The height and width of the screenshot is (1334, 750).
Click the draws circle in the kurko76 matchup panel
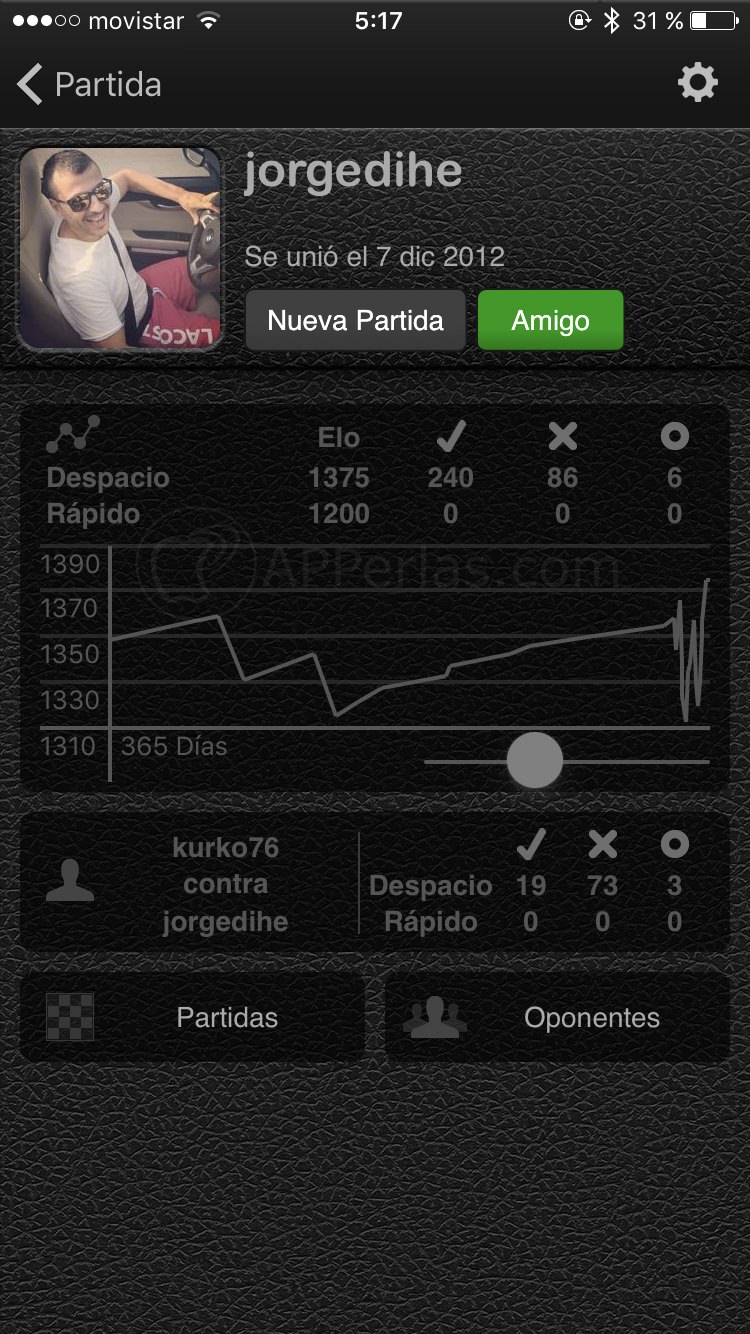tap(673, 845)
